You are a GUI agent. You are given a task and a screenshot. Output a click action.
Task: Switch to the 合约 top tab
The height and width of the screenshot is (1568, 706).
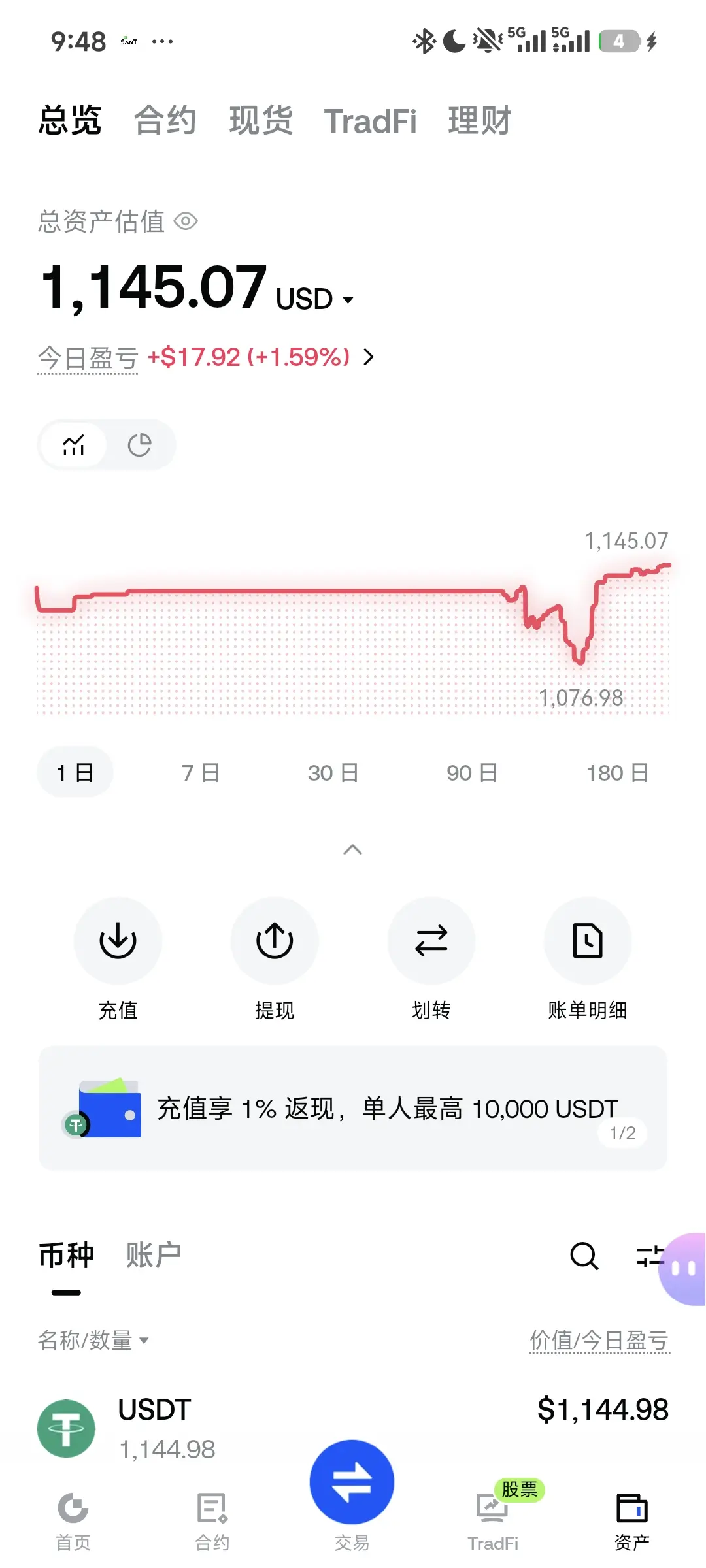[165, 121]
